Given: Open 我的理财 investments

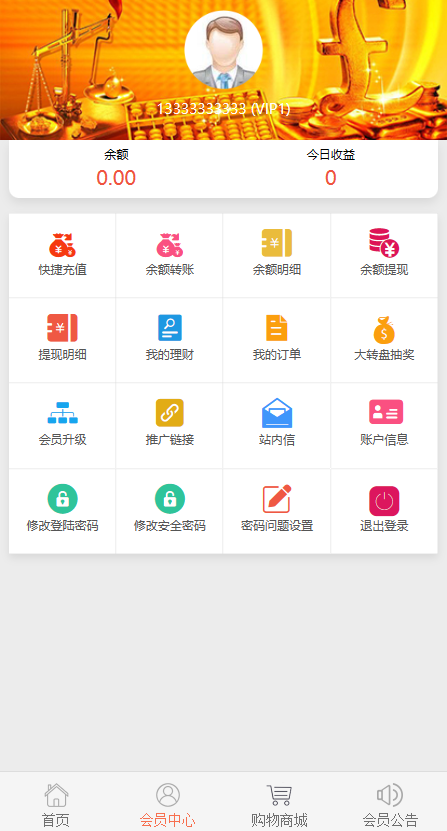Looking at the screenshot, I should tap(170, 340).
